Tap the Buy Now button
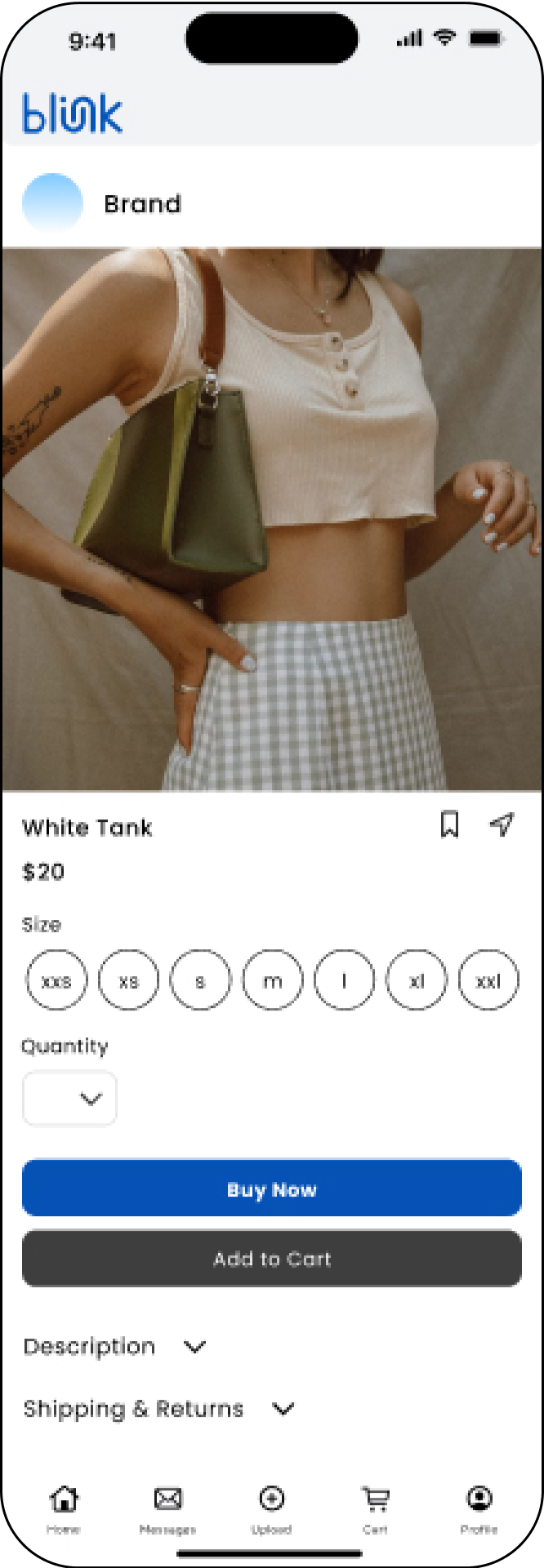This screenshot has height=1568, width=544. (271, 1189)
